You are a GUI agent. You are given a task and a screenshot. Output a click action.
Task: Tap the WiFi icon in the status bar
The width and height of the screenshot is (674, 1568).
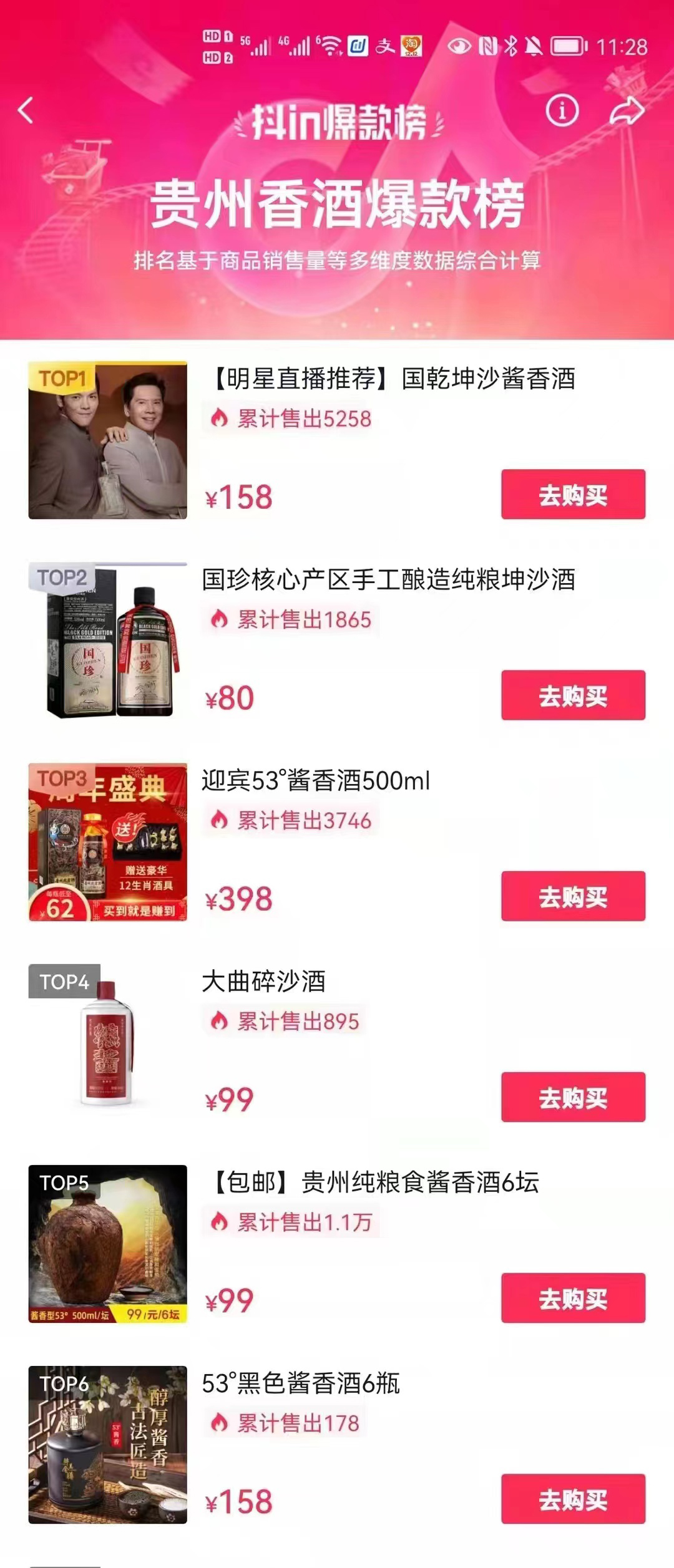(330, 44)
